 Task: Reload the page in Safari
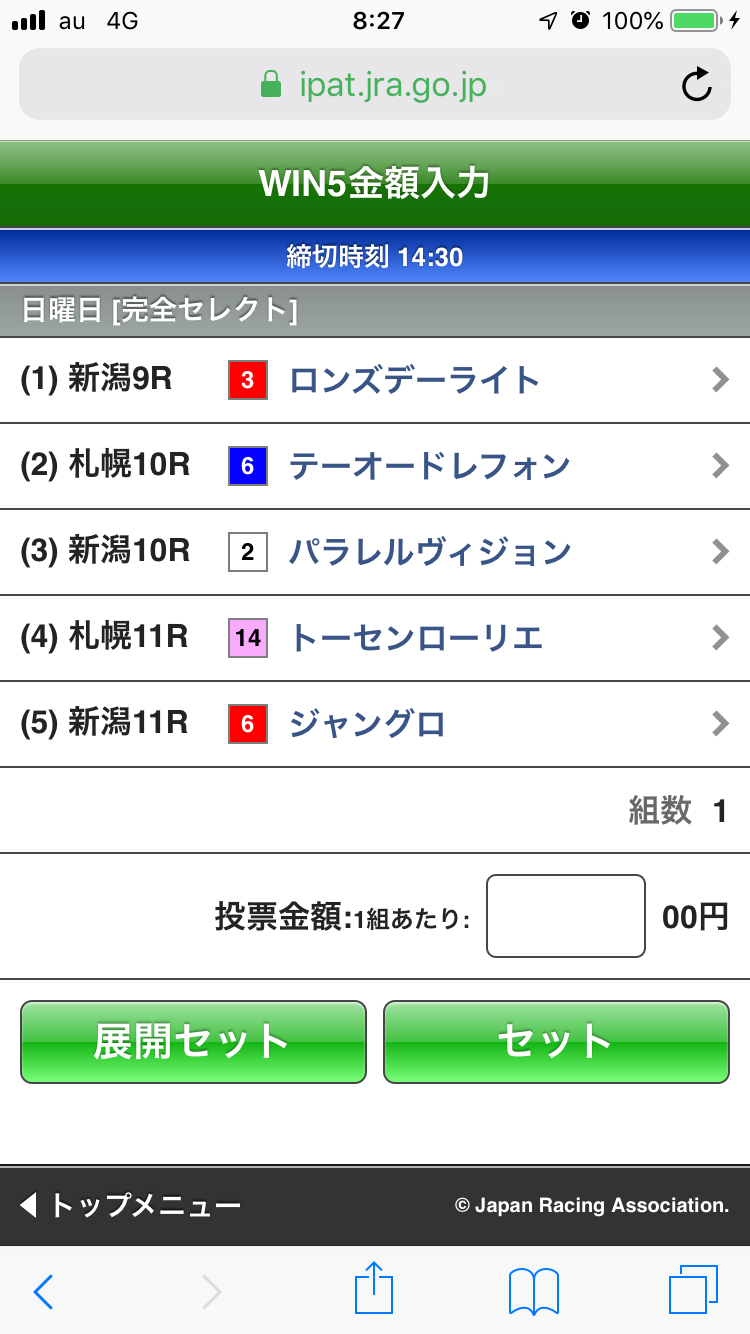[x=696, y=85]
